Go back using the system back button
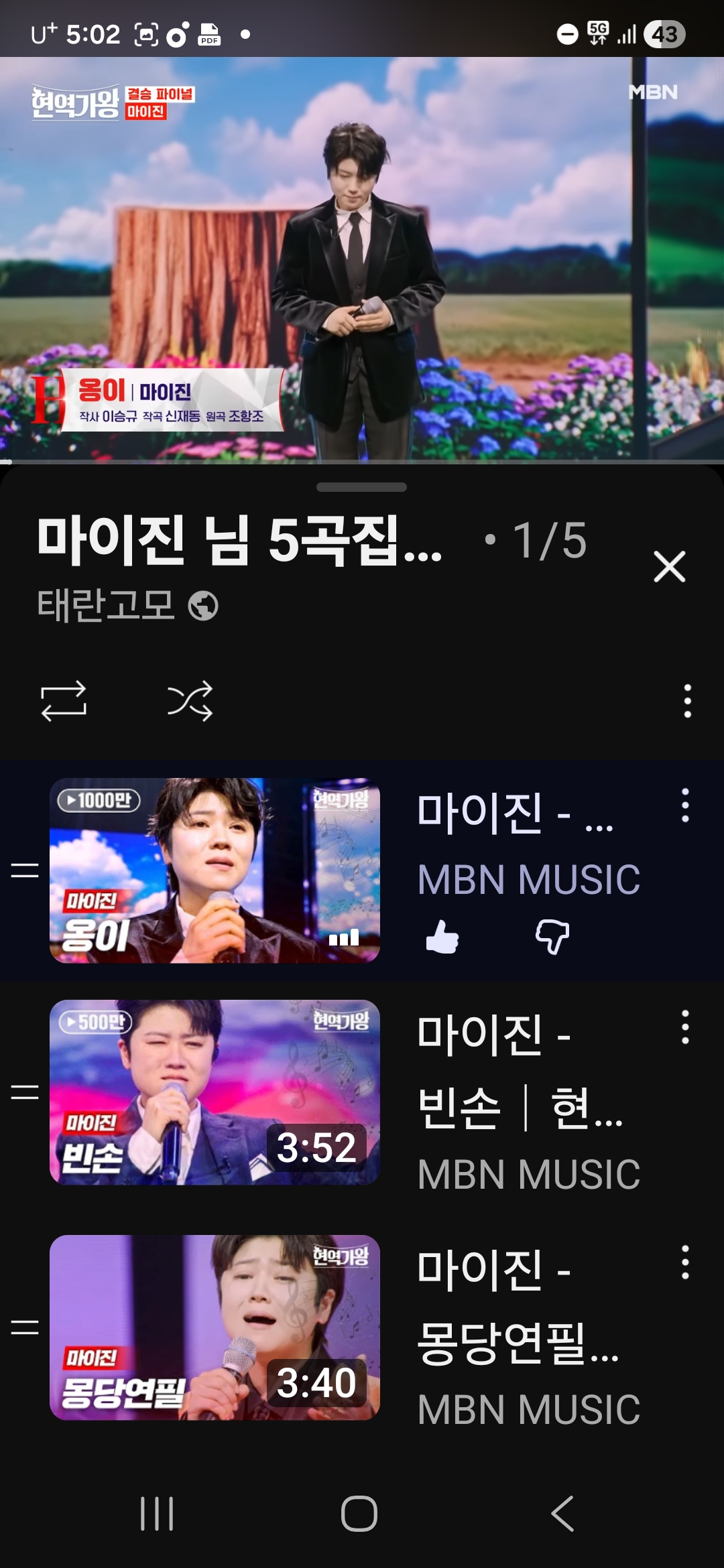Viewport: 724px width, 1568px height. [562, 1514]
